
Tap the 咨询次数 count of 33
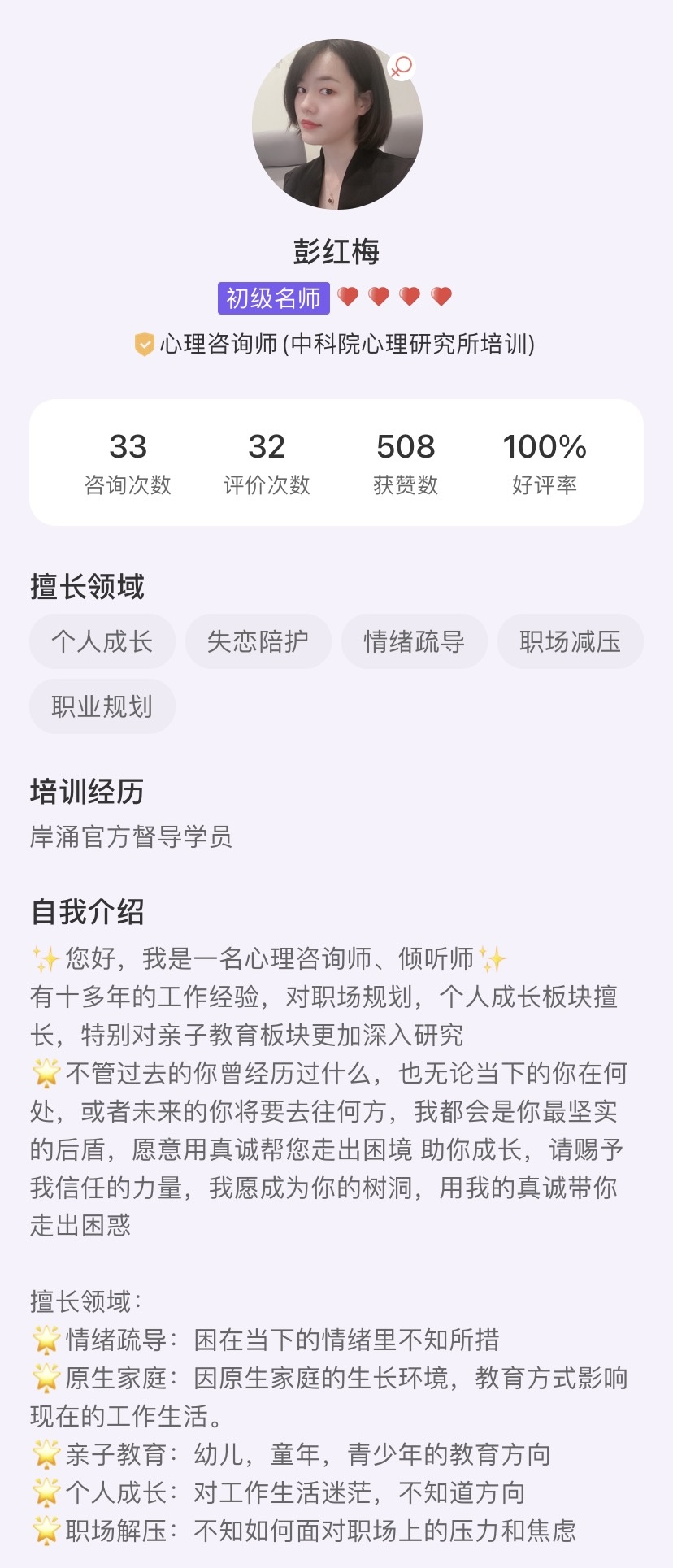127,447
